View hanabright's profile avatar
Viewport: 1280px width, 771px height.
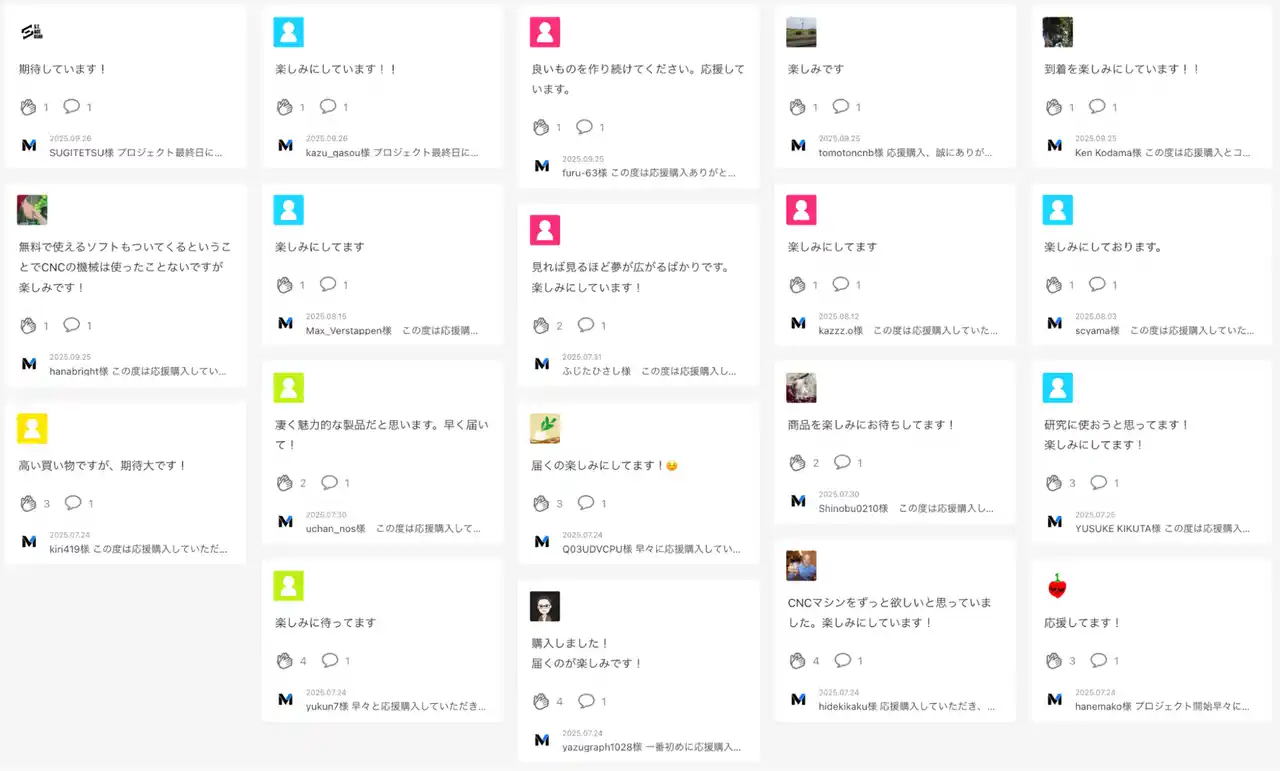pyautogui.click(x=32, y=209)
